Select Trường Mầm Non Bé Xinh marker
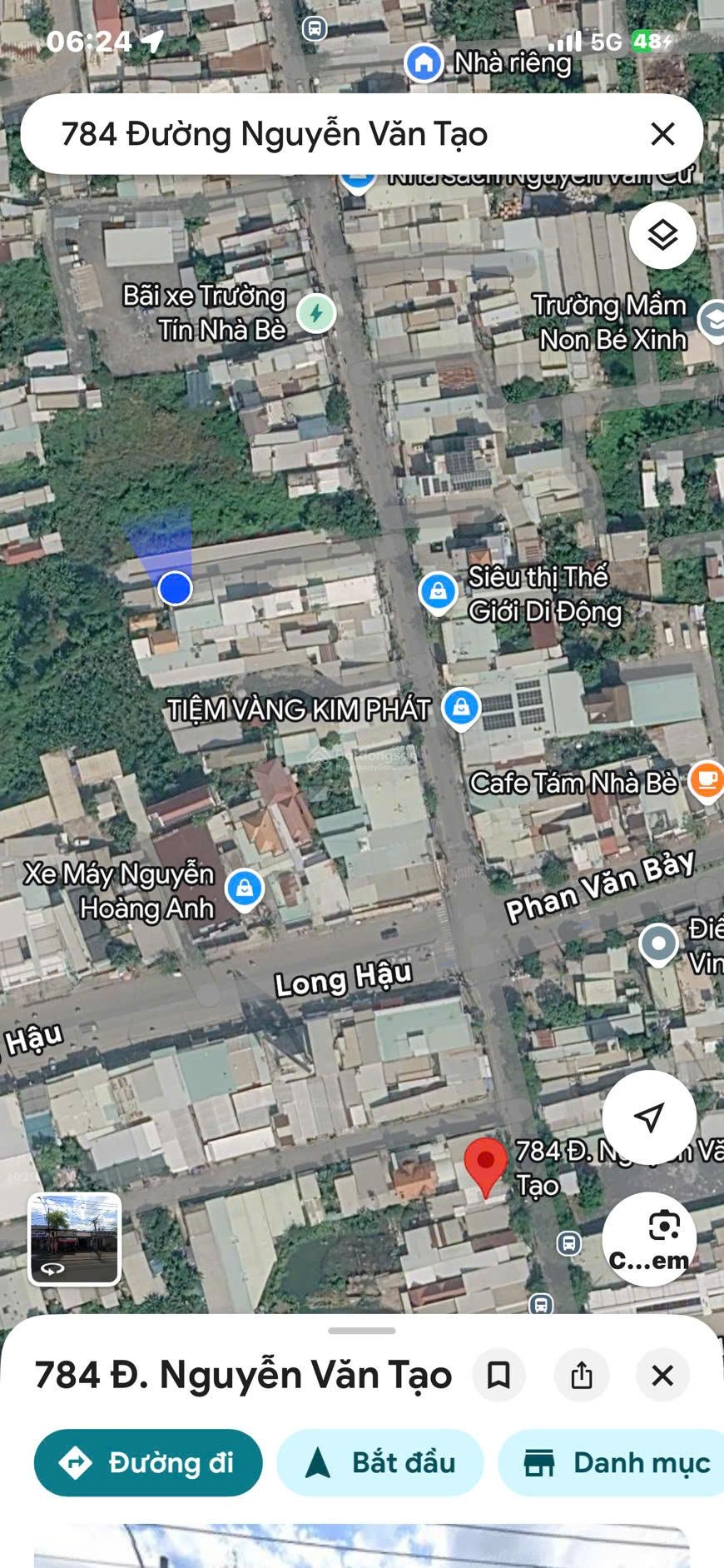This screenshot has height=1568, width=724. [712, 321]
